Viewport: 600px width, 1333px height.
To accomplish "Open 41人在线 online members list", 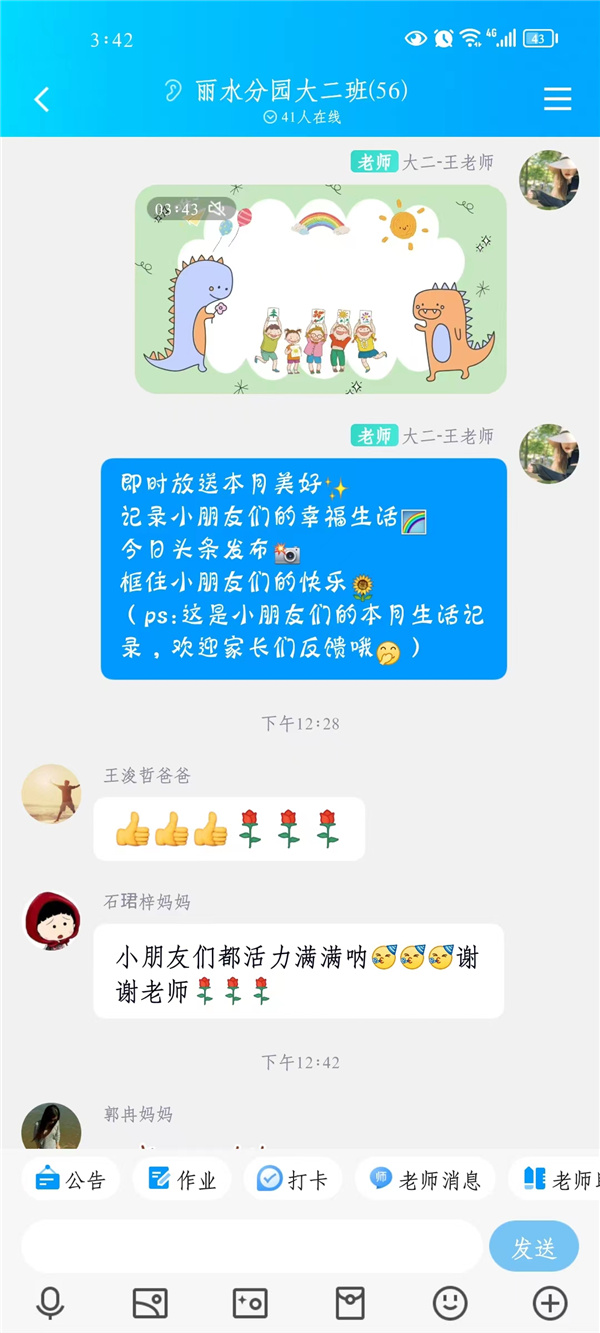I will [x=302, y=118].
